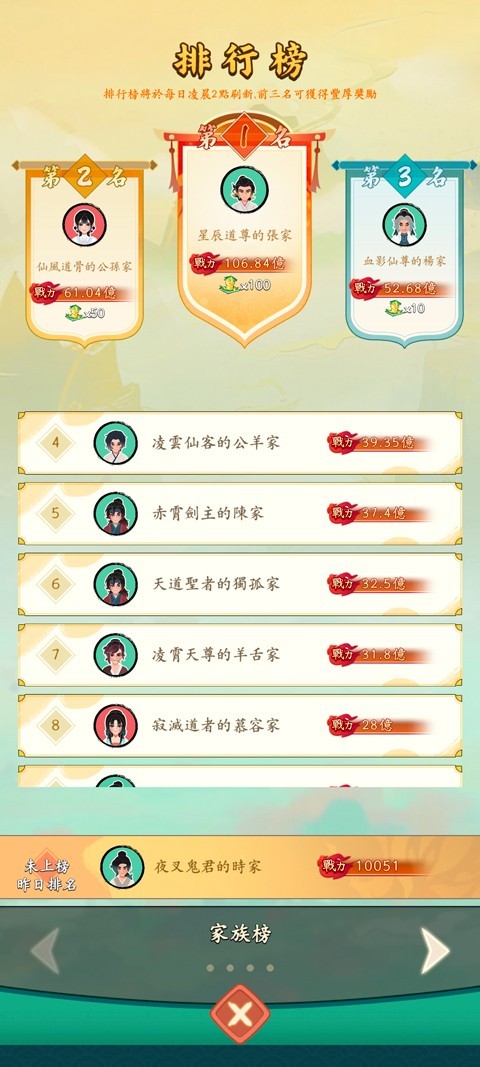Screen dimensions: 480x1067
Task: Open second place card 仙風道骨的公孫家
Action: click(84, 253)
